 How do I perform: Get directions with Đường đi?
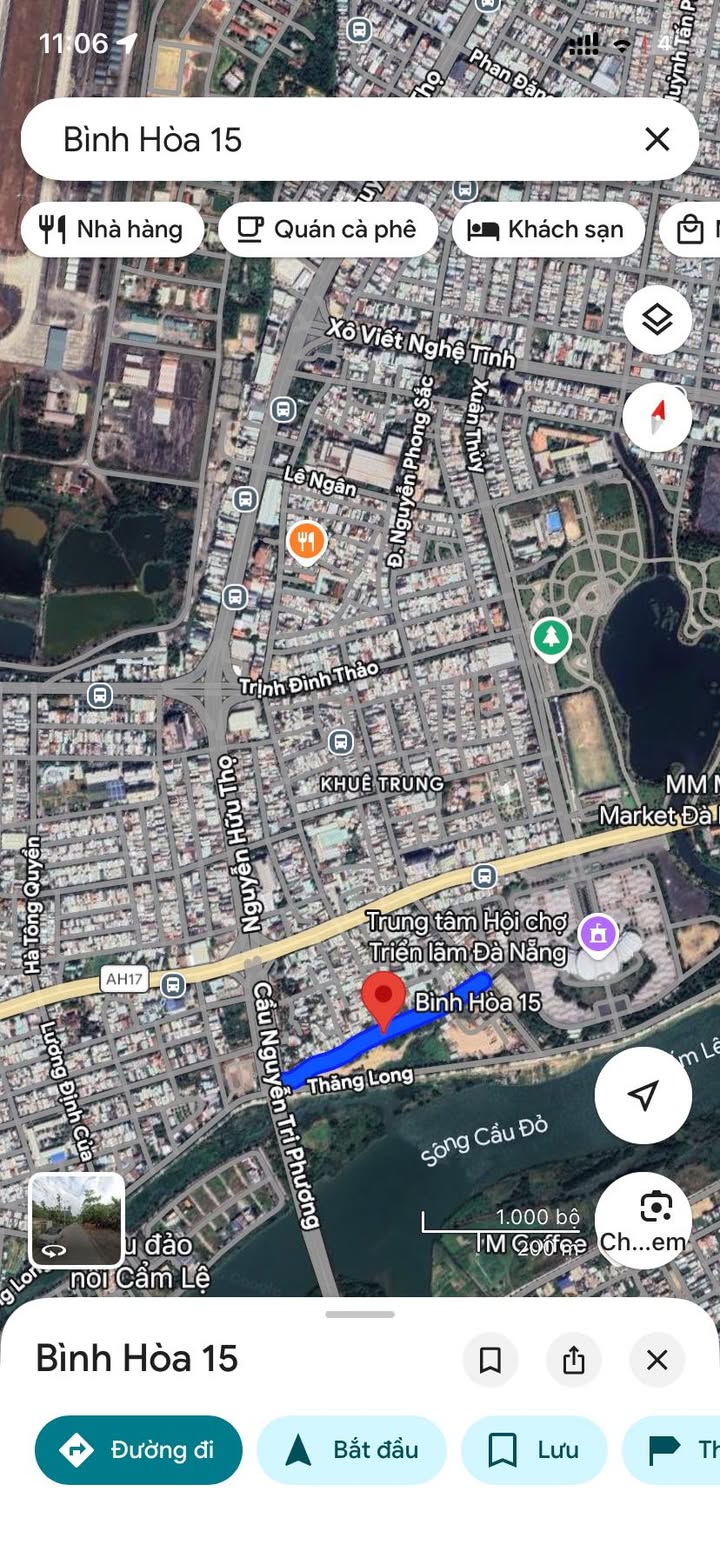(x=139, y=1450)
